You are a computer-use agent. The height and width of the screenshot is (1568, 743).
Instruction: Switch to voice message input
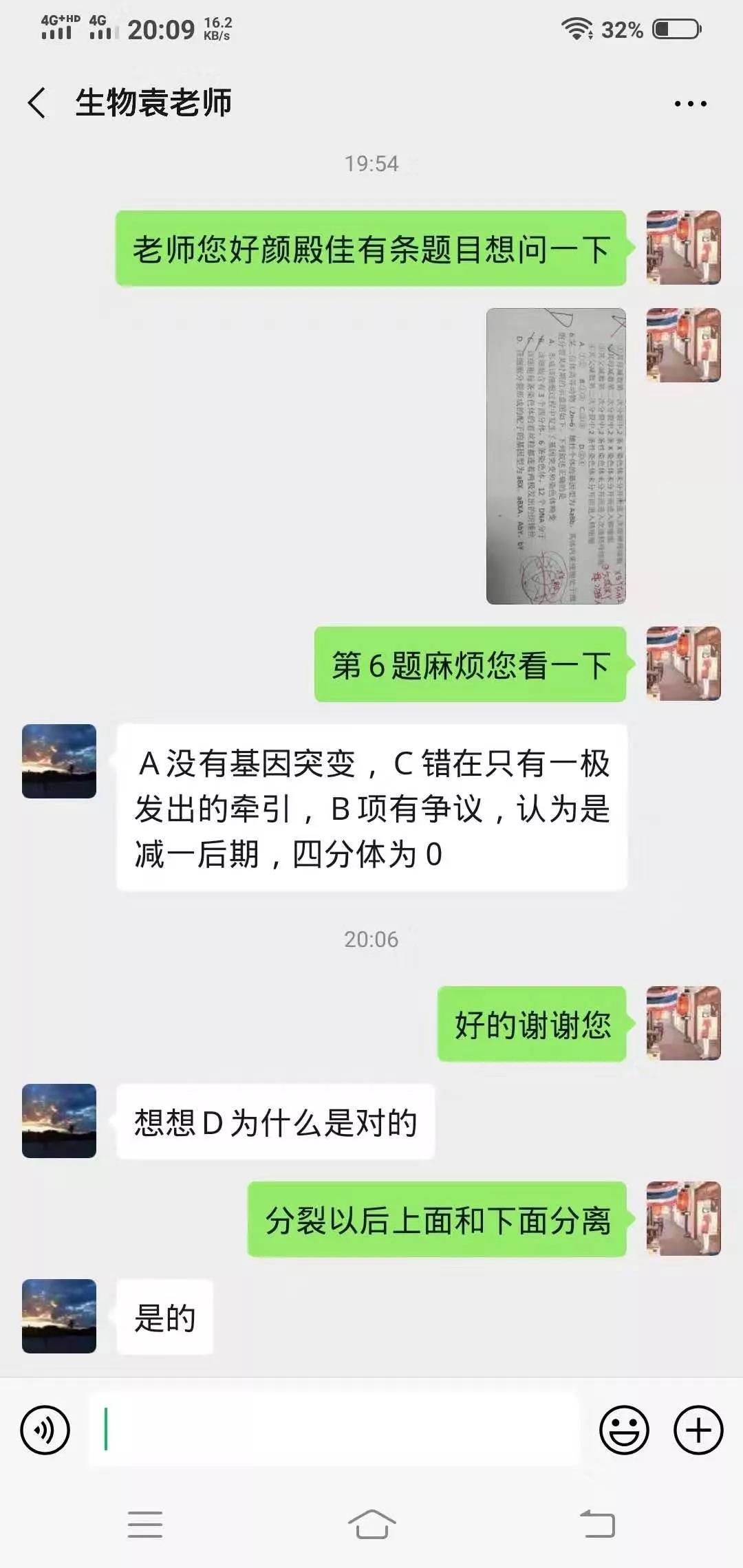(45, 1430)
